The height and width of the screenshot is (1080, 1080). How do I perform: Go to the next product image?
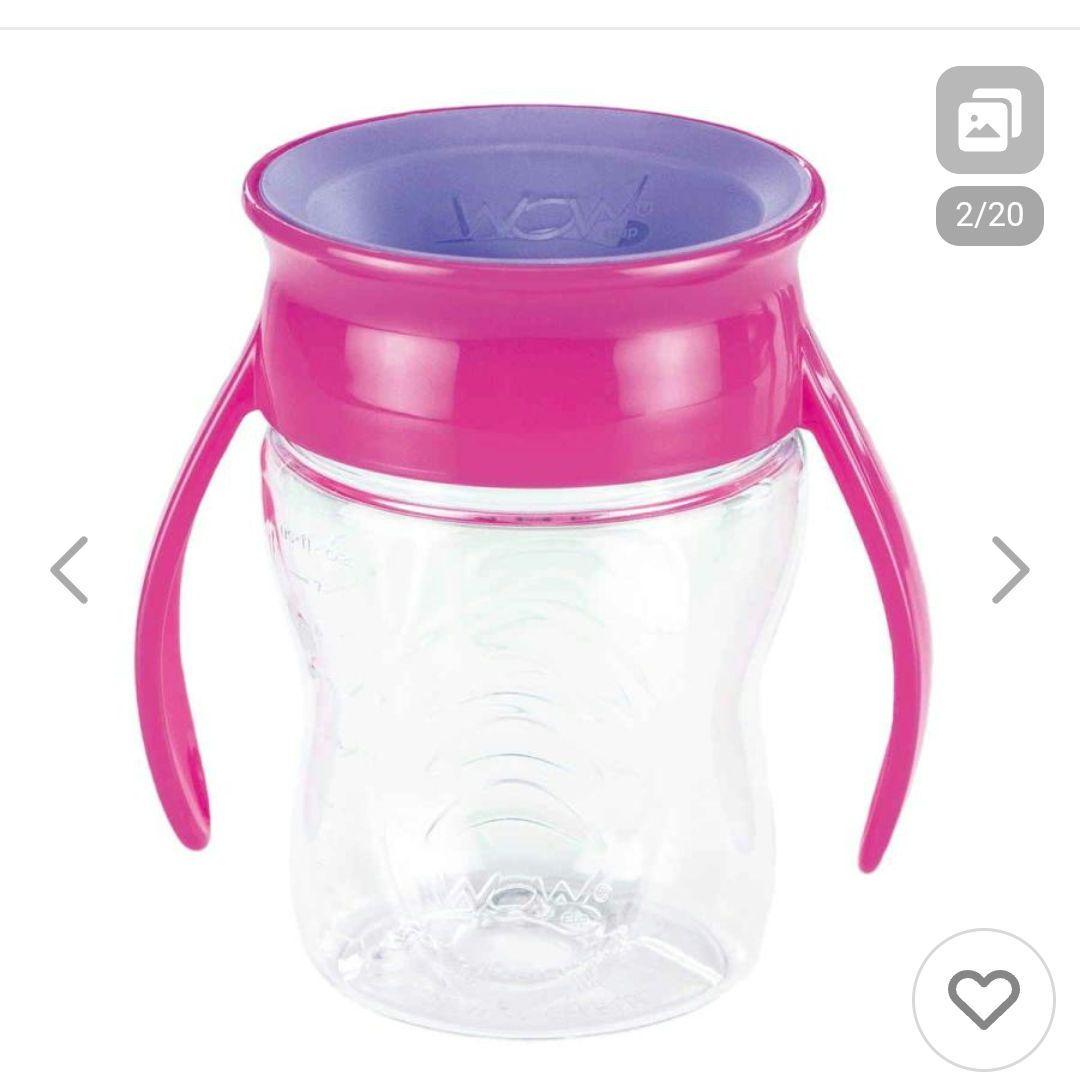pyautogui.click(x=1010, y=570)
